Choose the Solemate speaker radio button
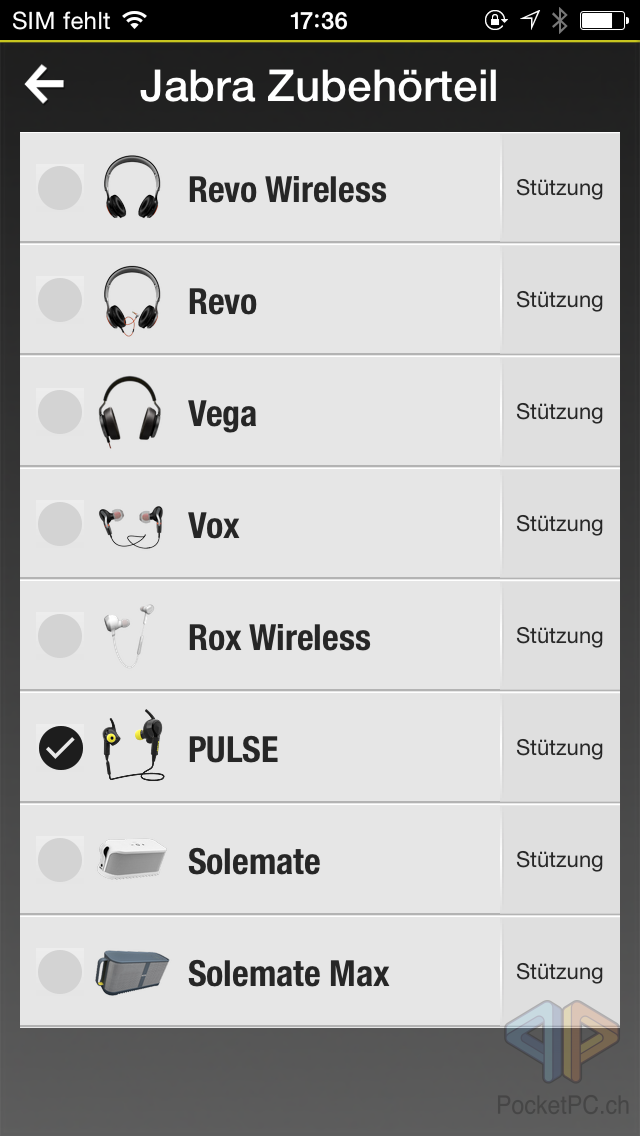Screen dimensions: 640x1136 [60, 860]
